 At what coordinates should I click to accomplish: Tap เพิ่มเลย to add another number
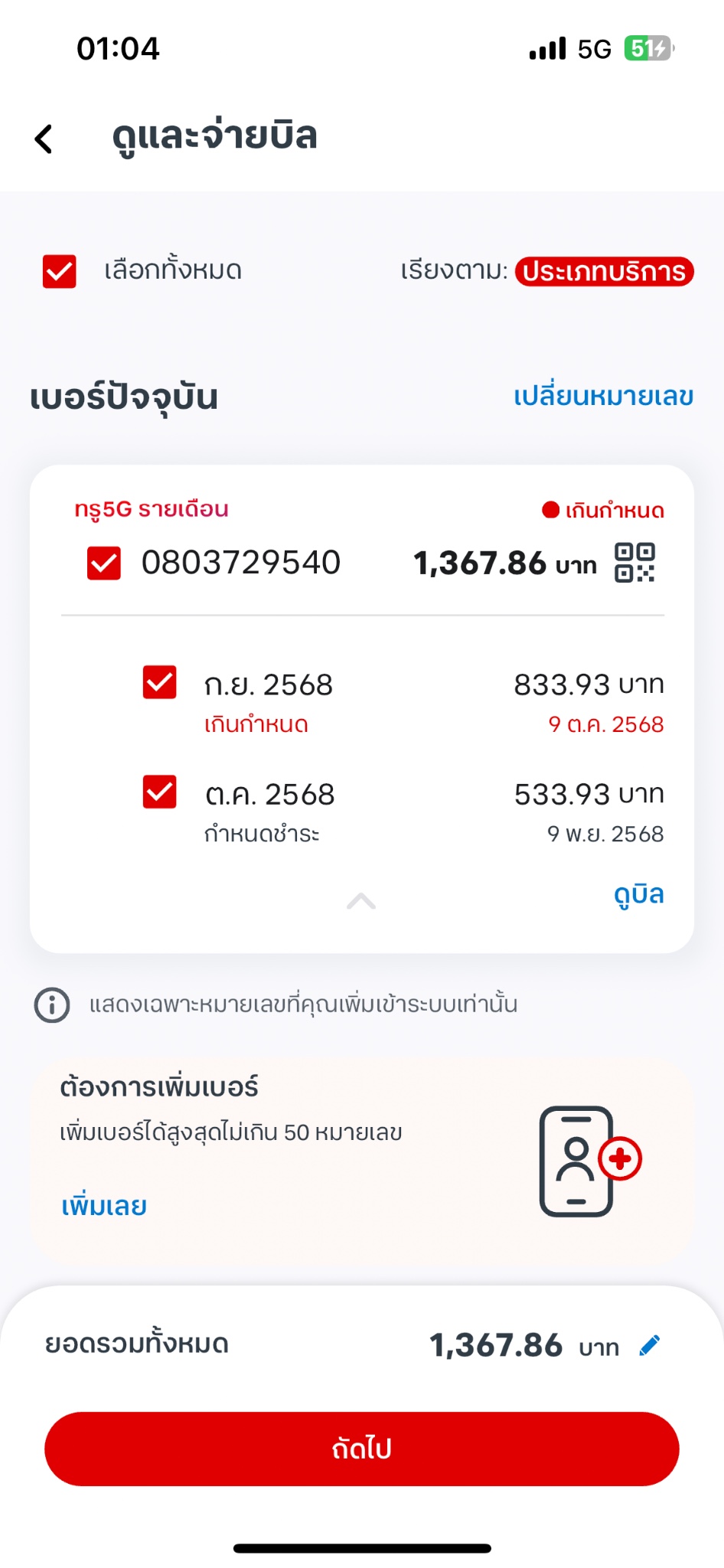(x=104, y=1206)
